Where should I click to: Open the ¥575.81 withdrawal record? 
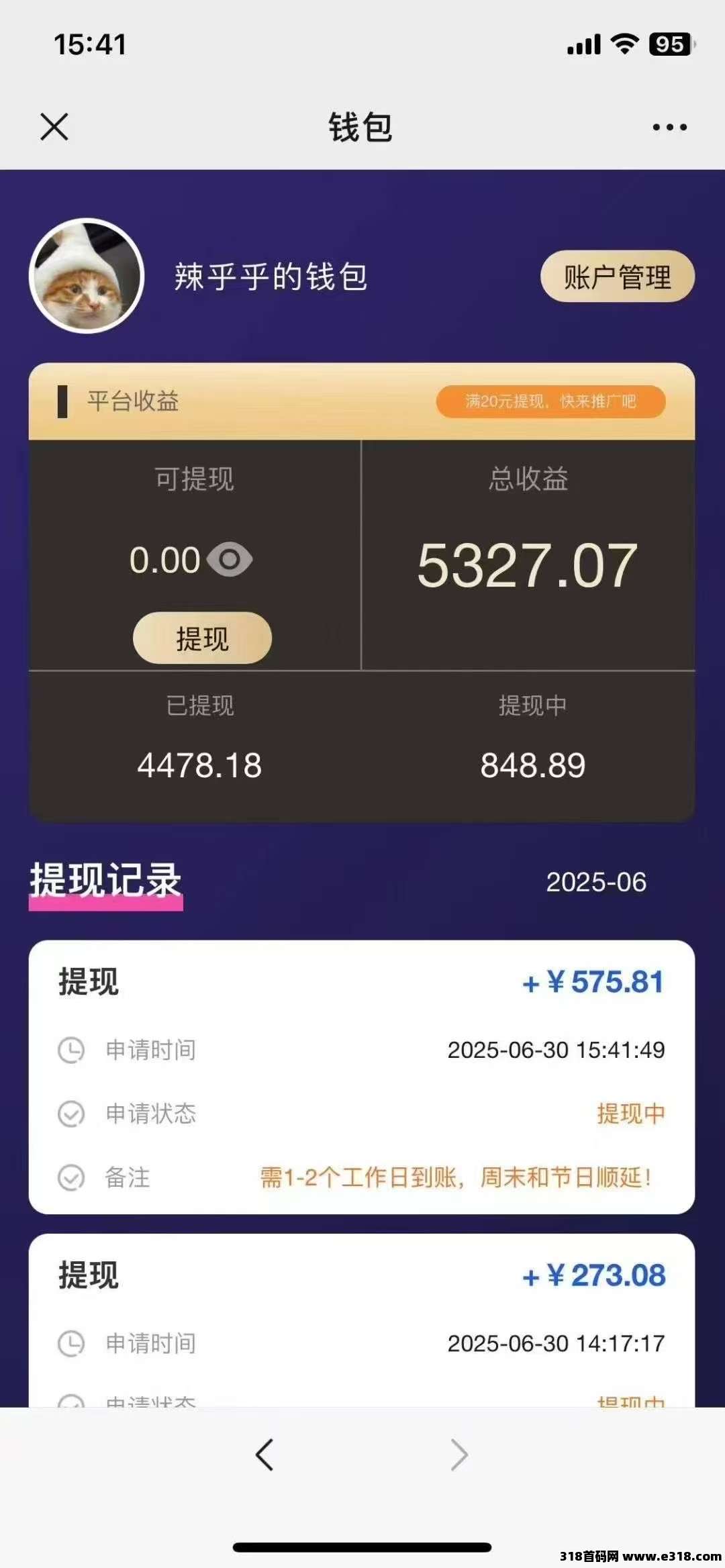click(x=361, y=1077)
